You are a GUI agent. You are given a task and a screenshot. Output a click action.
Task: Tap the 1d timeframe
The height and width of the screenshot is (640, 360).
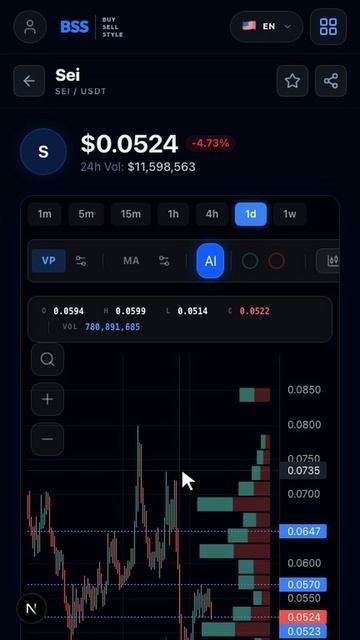pyautogui.click(x=251, y=214)
